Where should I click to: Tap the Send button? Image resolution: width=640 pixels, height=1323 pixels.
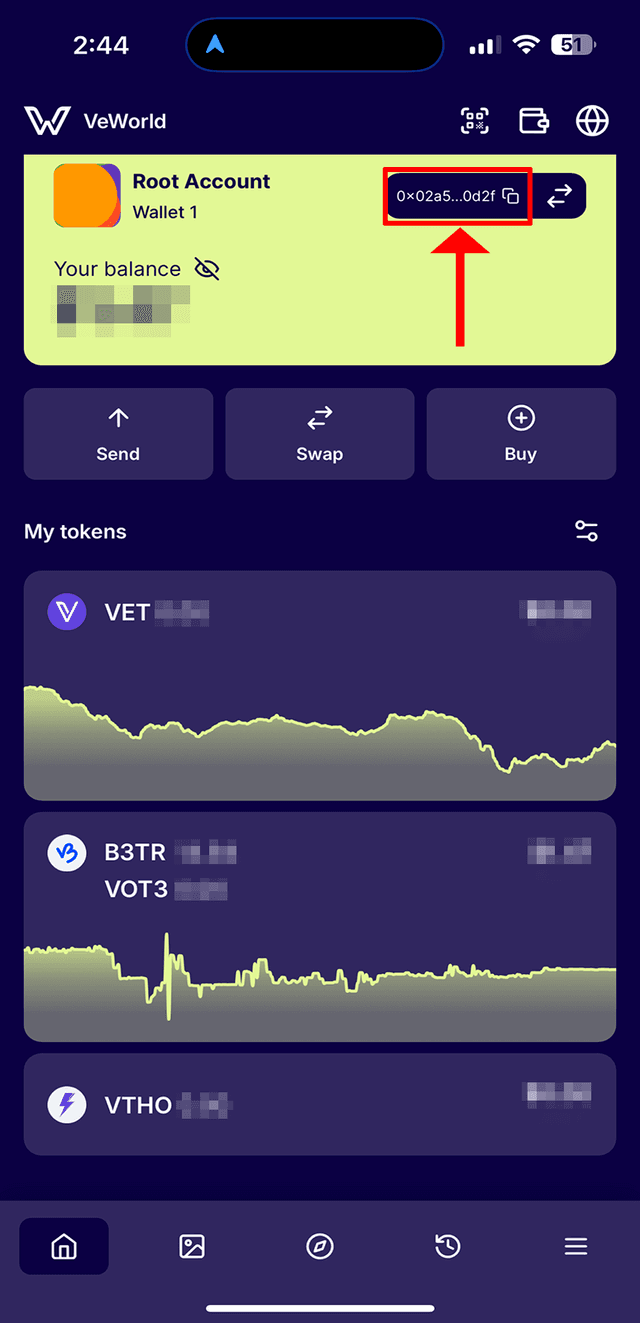tap(118, 434)
